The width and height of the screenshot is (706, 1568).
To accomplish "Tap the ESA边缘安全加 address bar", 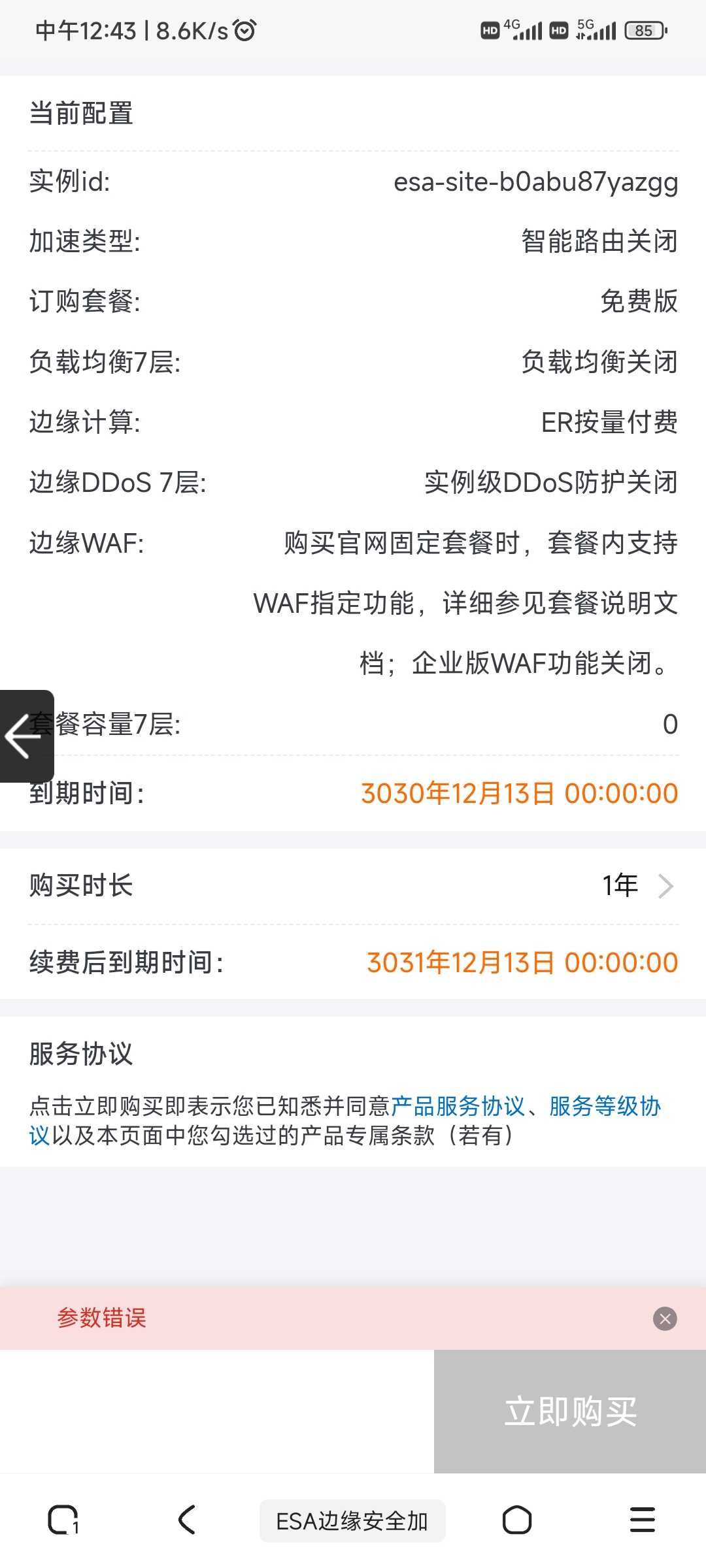I will pos(352,1521).
